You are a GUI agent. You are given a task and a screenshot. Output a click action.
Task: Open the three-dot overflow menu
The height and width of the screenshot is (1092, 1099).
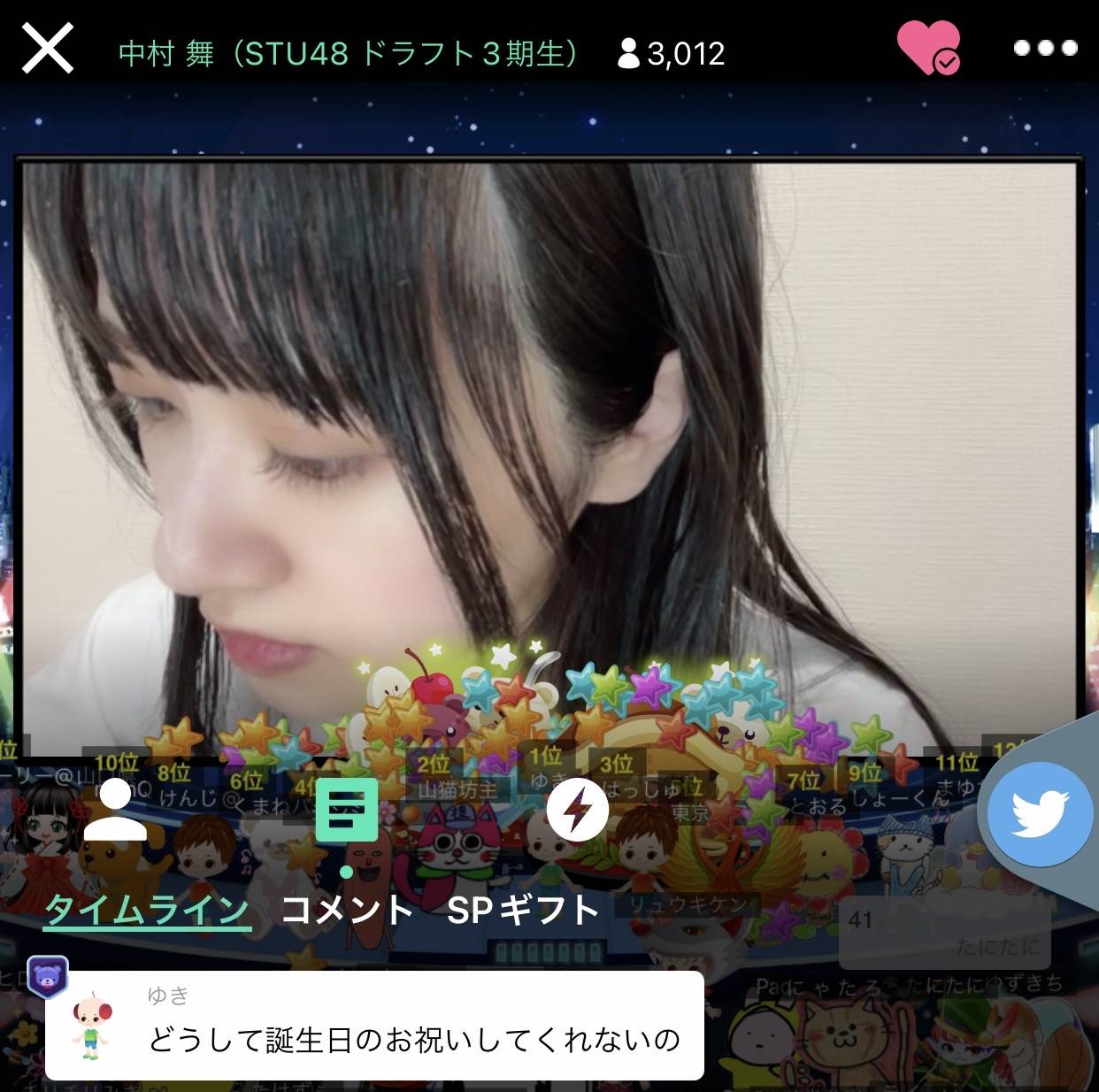click(x=1045, y=48)
